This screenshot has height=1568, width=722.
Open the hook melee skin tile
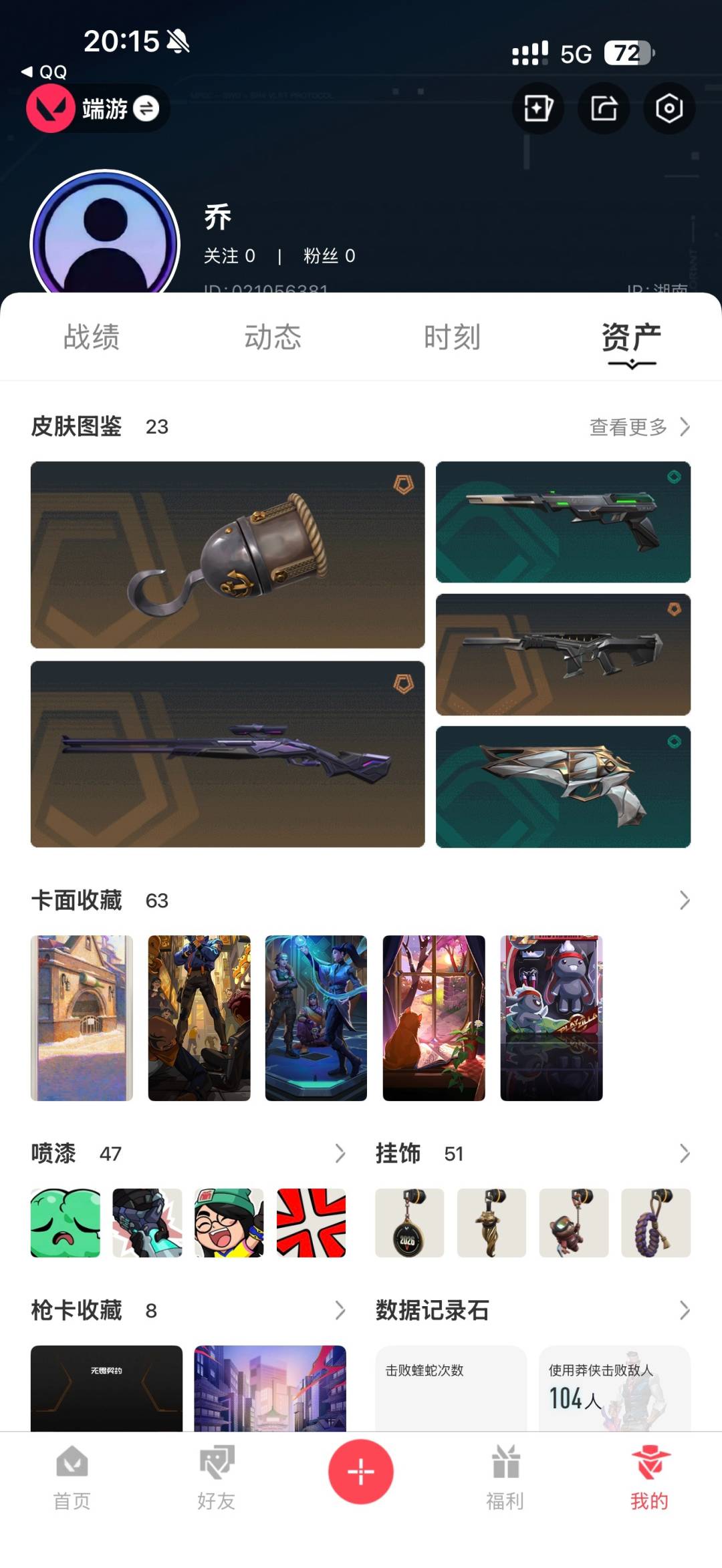coord(228,555)
